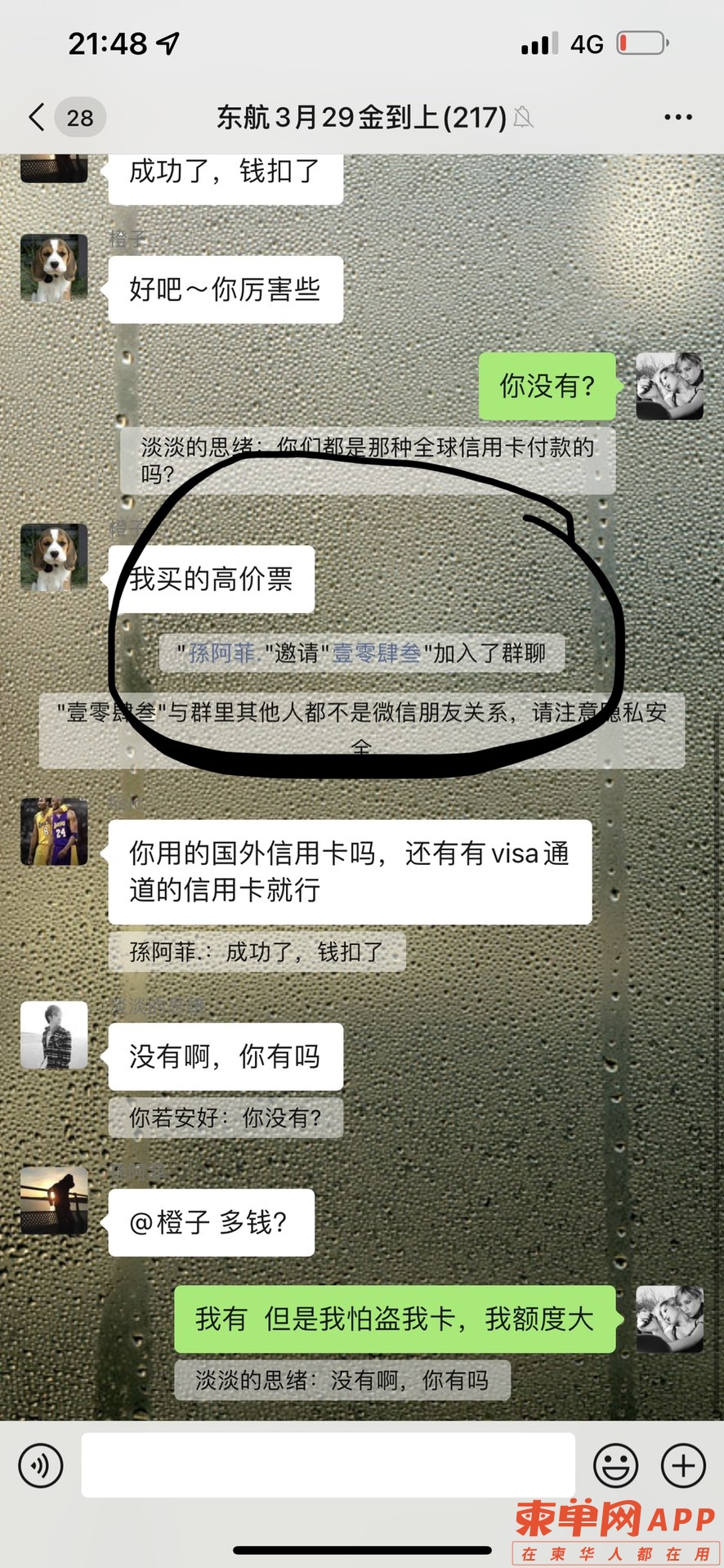Open your own avatar beside 你没有?
The image size is (724, 1568).
tap(669, 387)
